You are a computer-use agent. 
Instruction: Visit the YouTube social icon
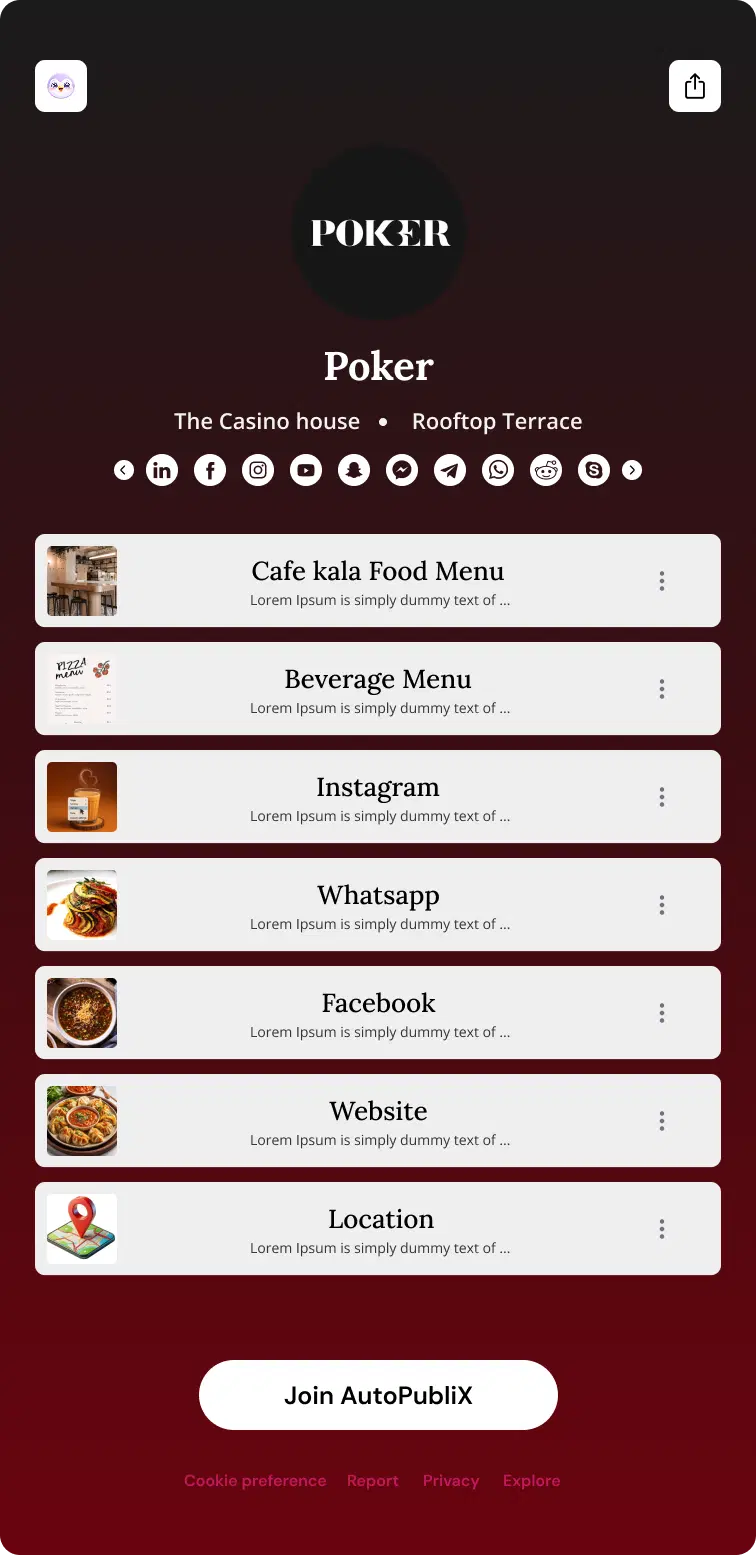click(x=306, y=470)
